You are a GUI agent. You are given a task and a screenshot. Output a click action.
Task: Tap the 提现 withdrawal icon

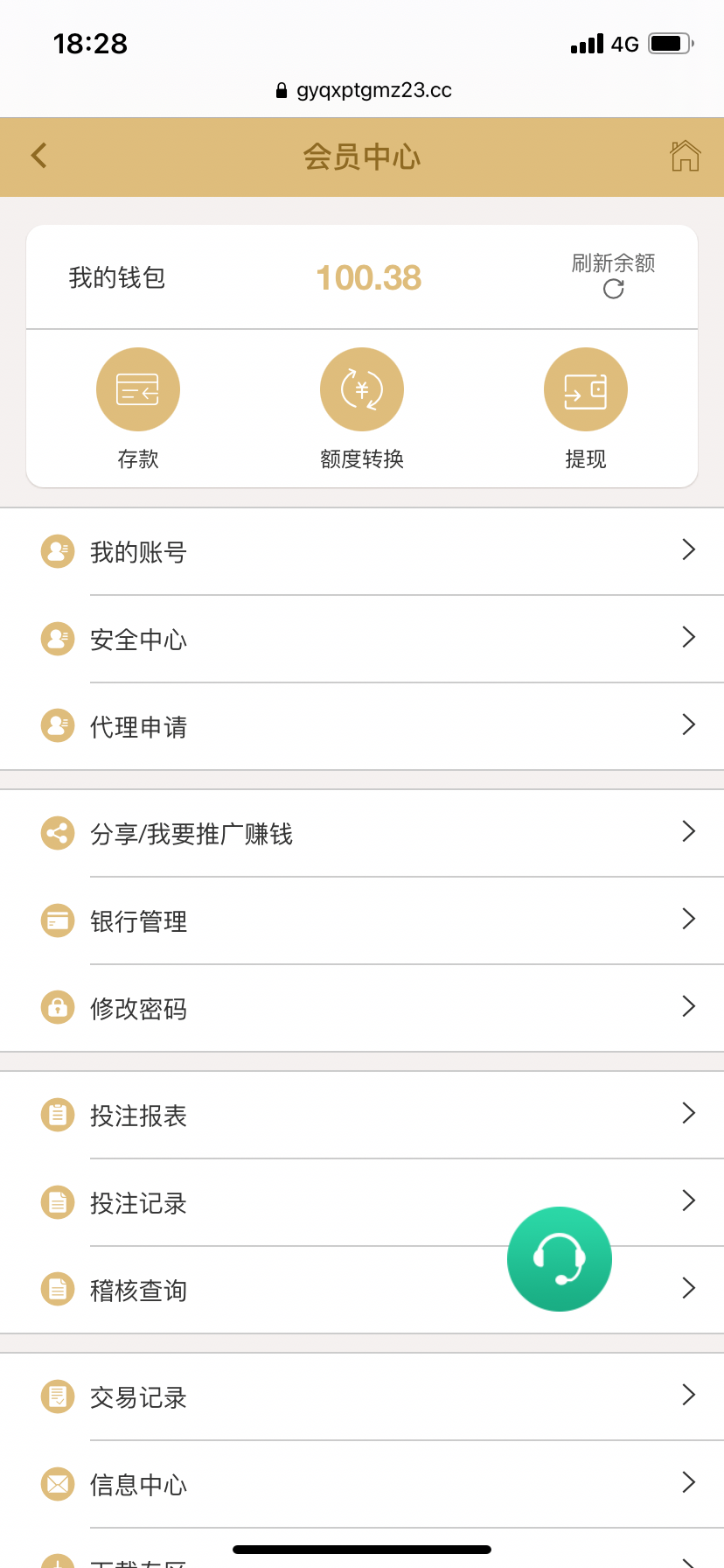(x=585, y=388)
